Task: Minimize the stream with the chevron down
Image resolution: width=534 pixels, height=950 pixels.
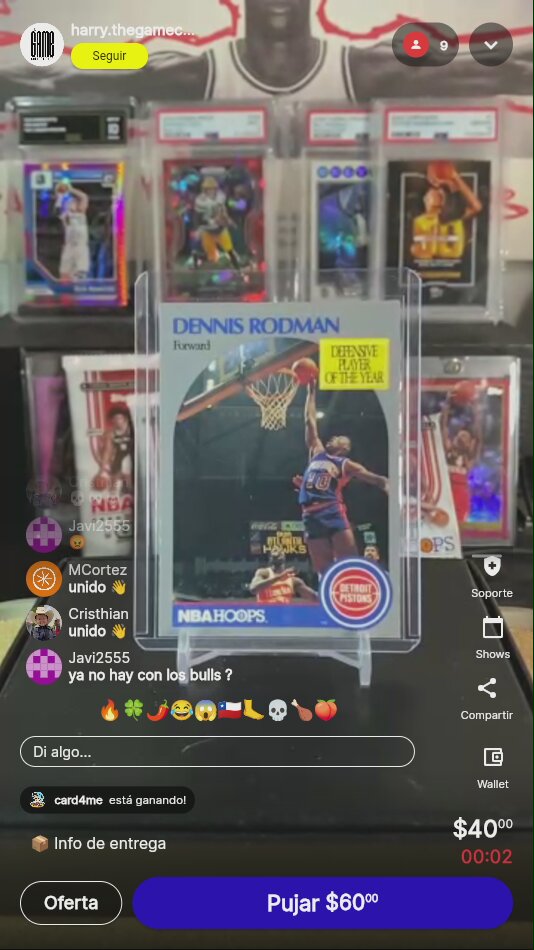Action: [491, 45]
